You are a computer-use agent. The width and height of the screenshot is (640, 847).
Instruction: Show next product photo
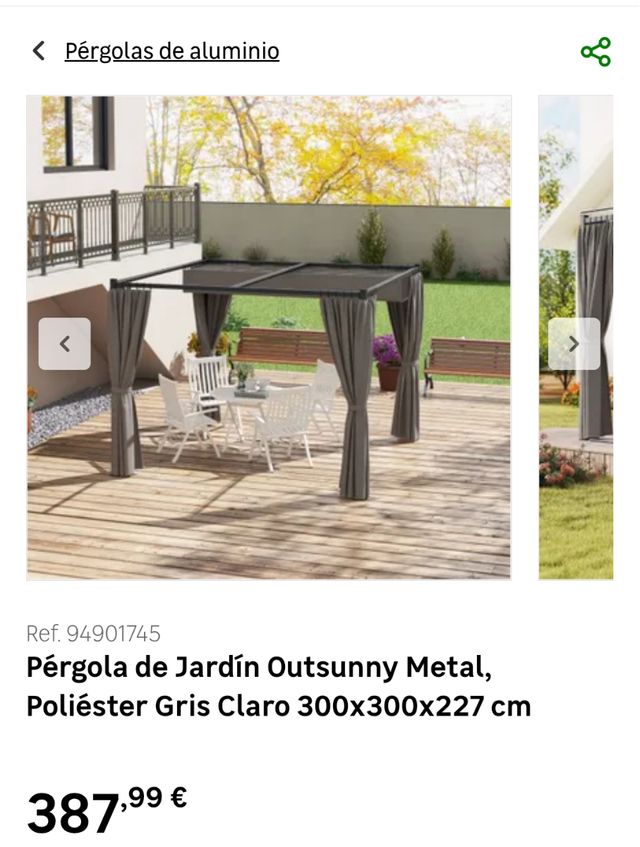[x=573, y=344]
